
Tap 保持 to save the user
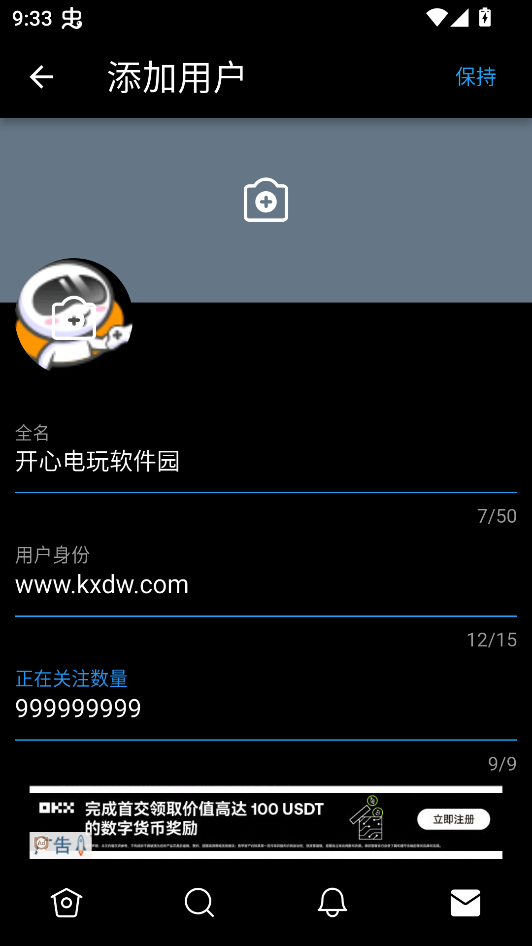click(475, 77)
